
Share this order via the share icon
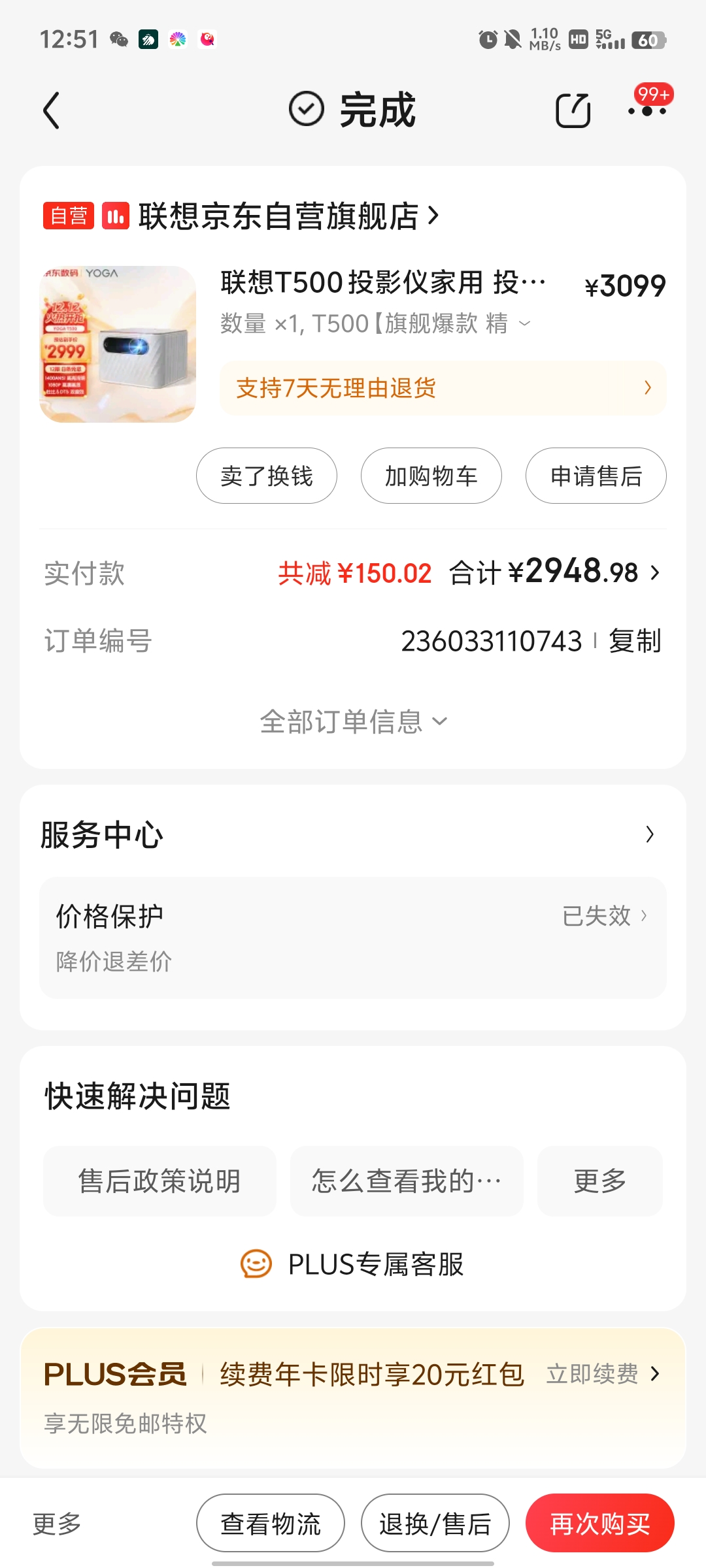point(573,110)
